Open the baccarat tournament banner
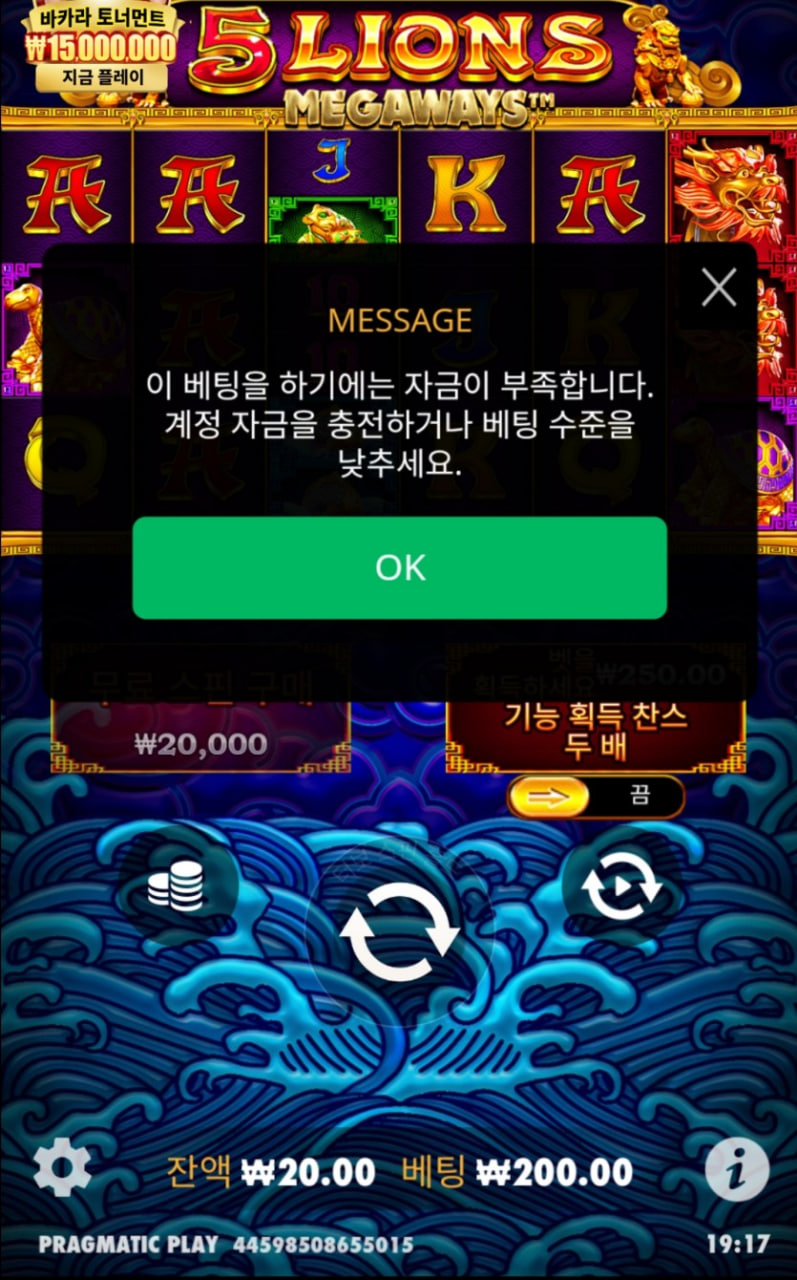 [x=98, y=47]
